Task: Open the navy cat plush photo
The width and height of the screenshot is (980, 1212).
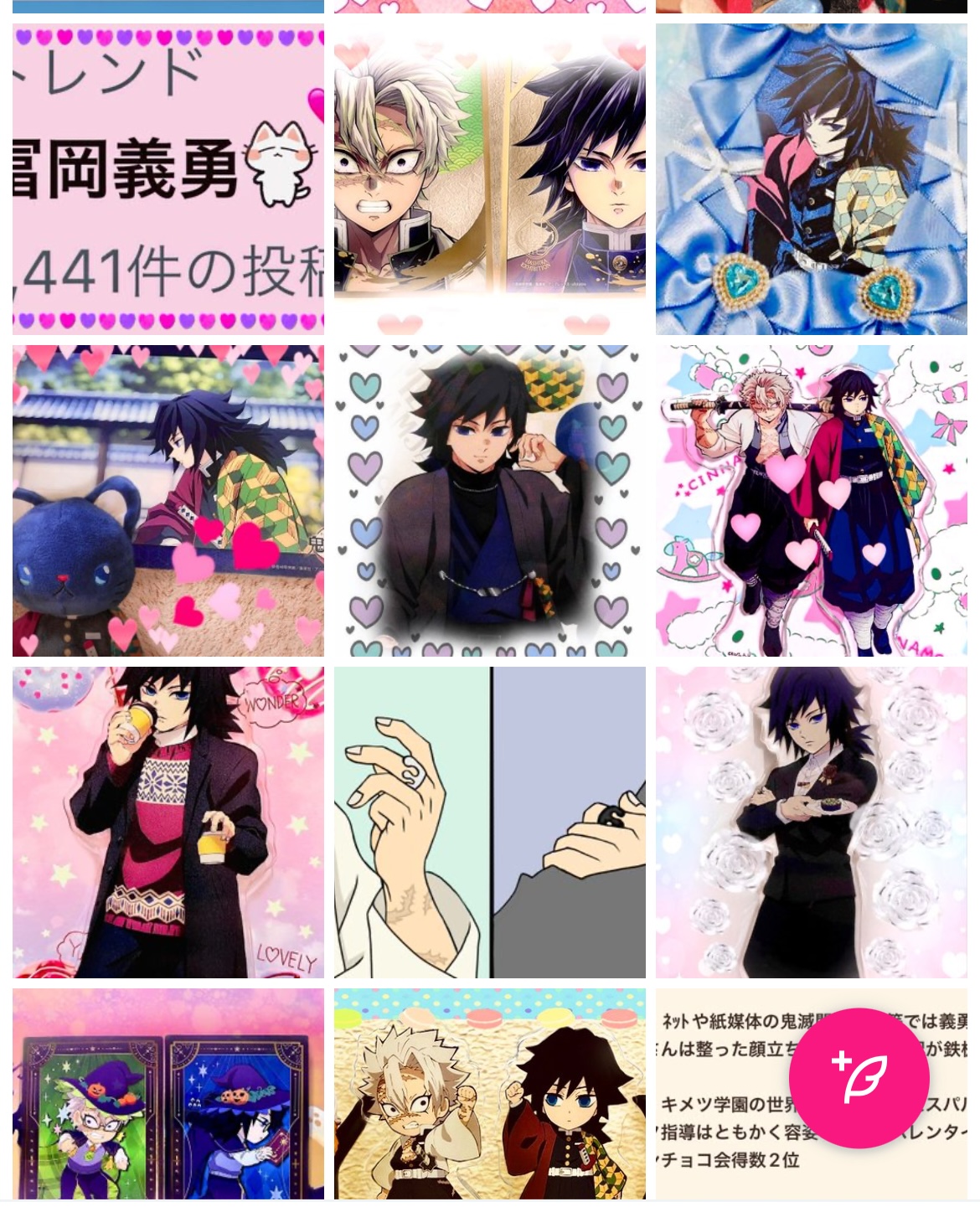Action: pos(168,501)
